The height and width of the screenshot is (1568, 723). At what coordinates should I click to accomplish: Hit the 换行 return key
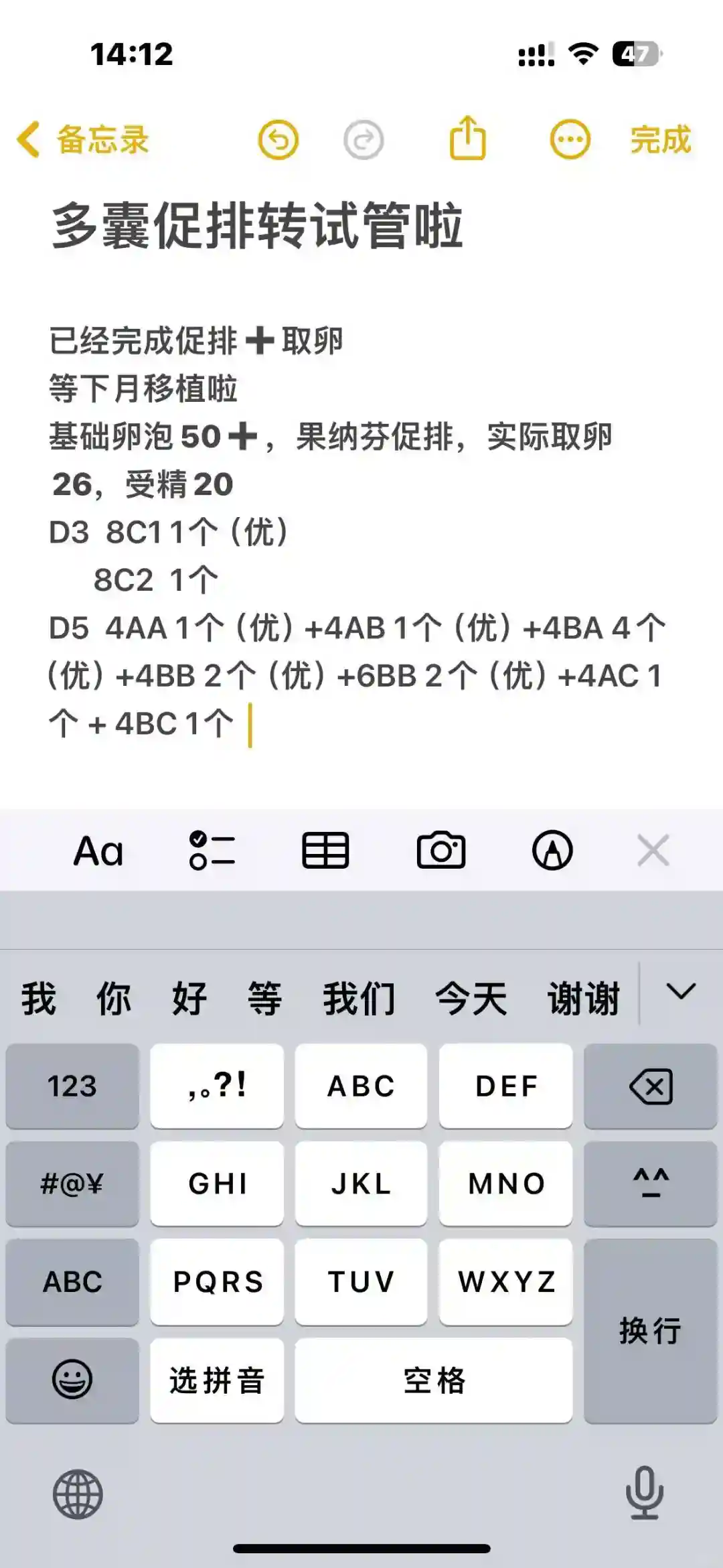(x=650, y=1331)
